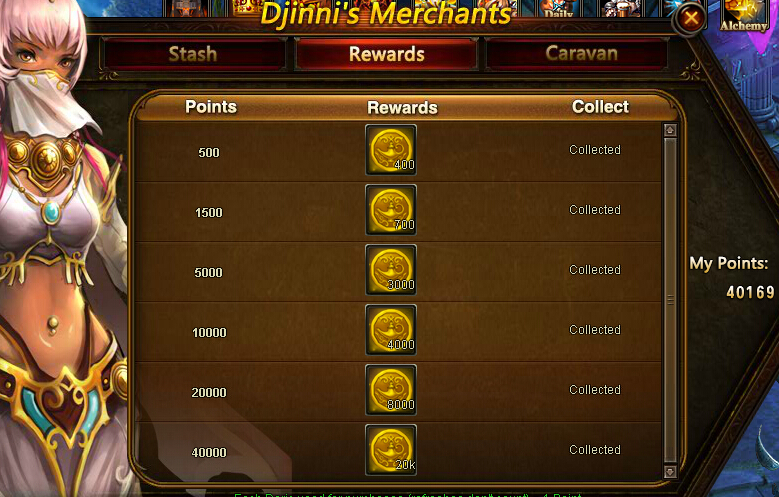
Task: Tap the 8000 coin reward icon
Action: pyautogui.click(x=391, y=390)
